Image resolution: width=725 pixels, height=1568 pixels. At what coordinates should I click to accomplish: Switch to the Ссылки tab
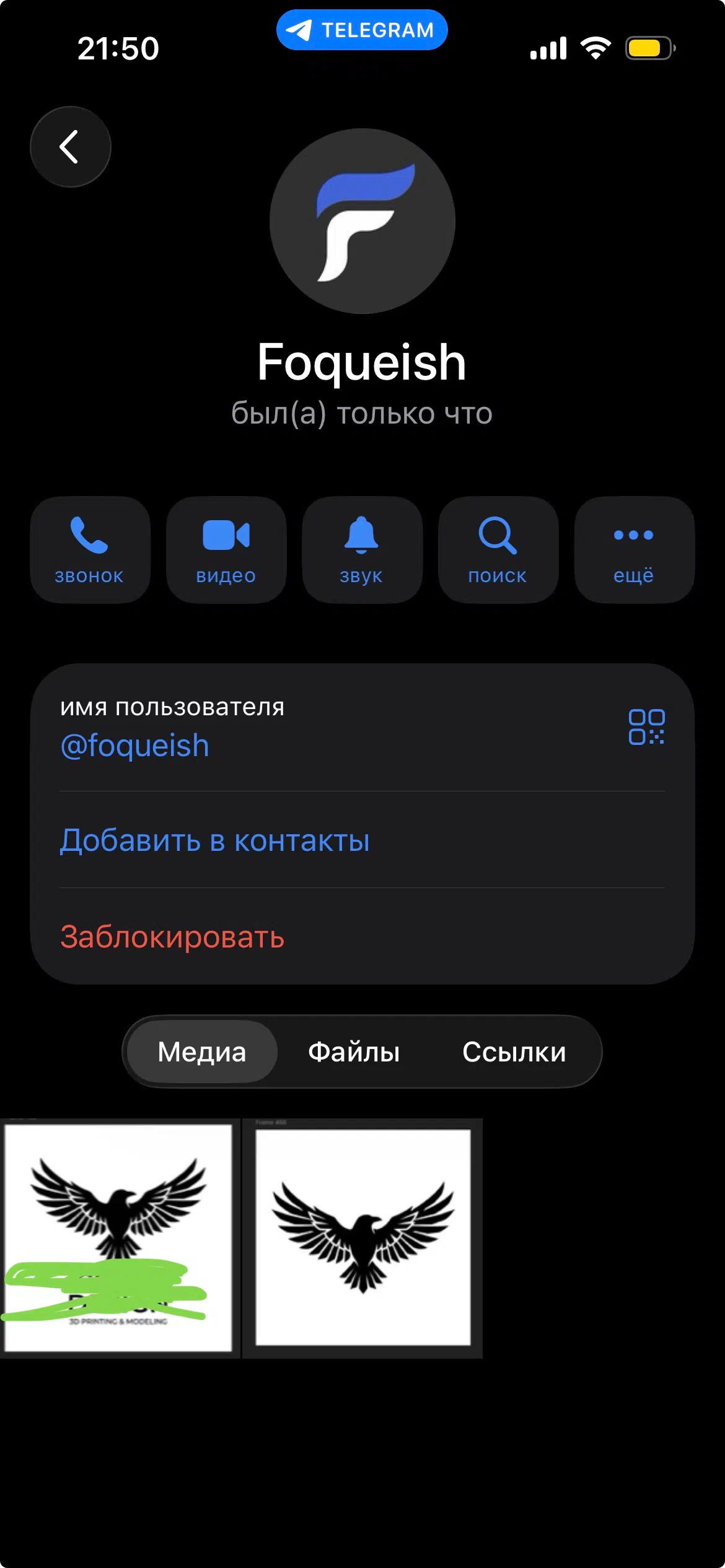(x=514, y=1052)
